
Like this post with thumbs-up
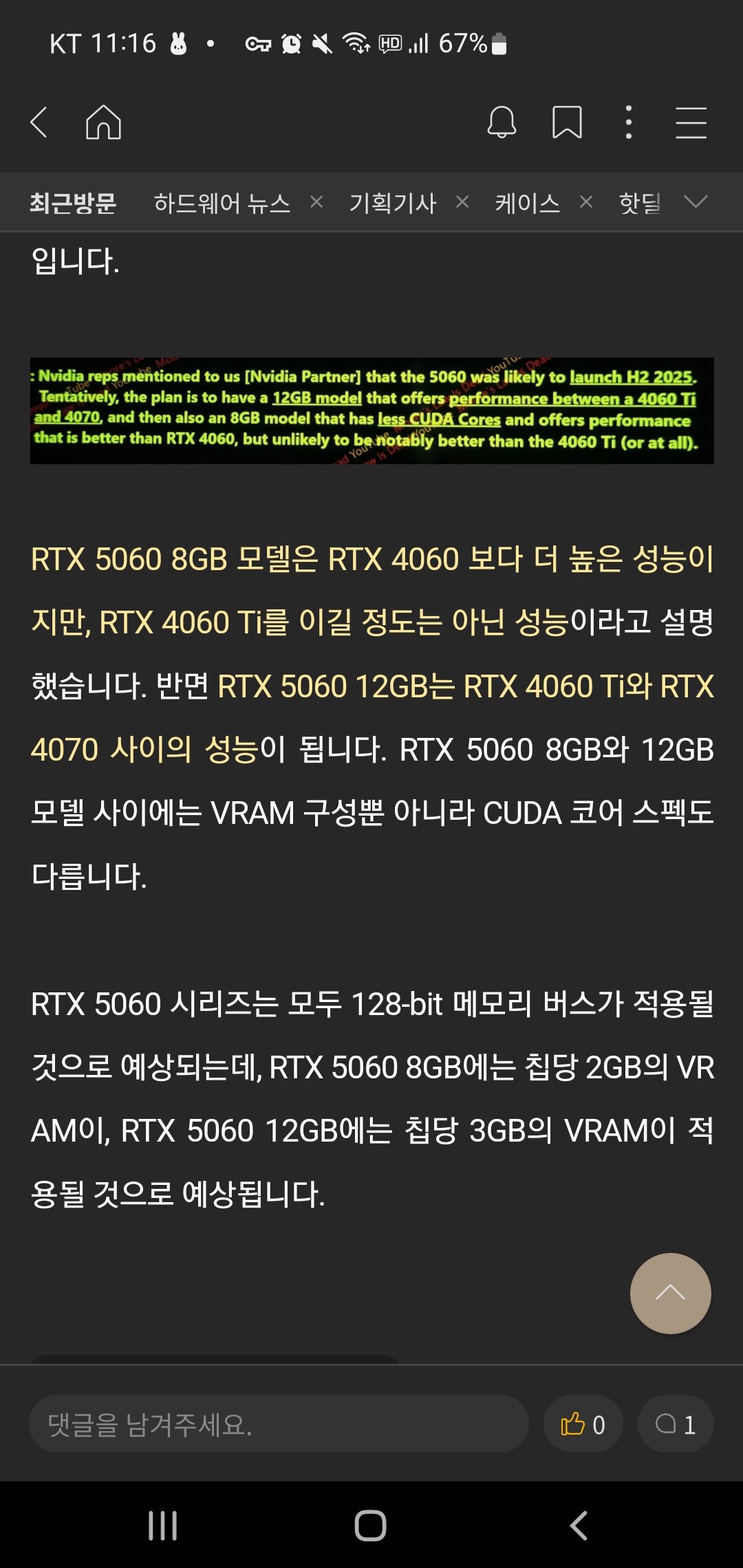[x=583, y=1424]
